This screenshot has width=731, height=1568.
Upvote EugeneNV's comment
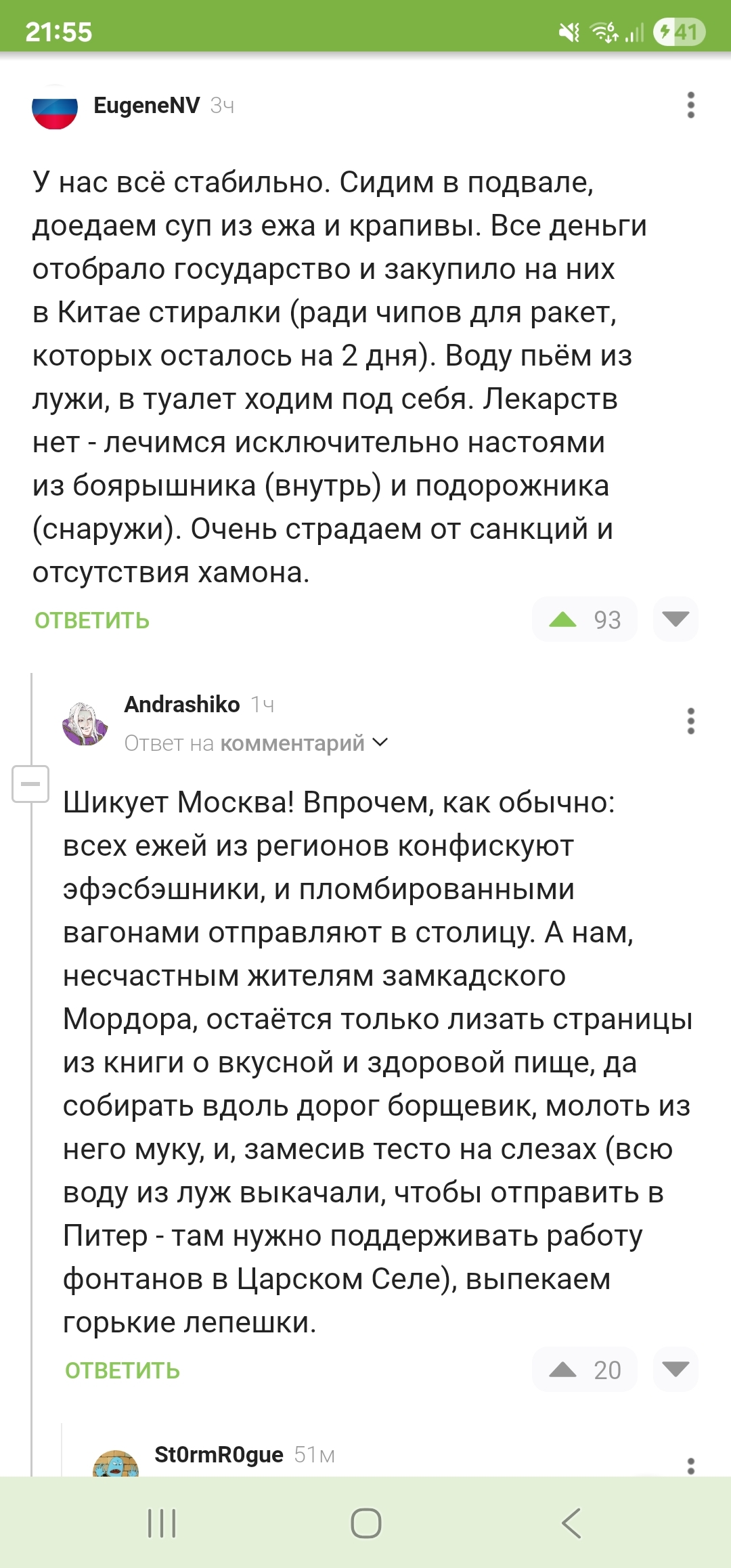click(x=563, y=619)
